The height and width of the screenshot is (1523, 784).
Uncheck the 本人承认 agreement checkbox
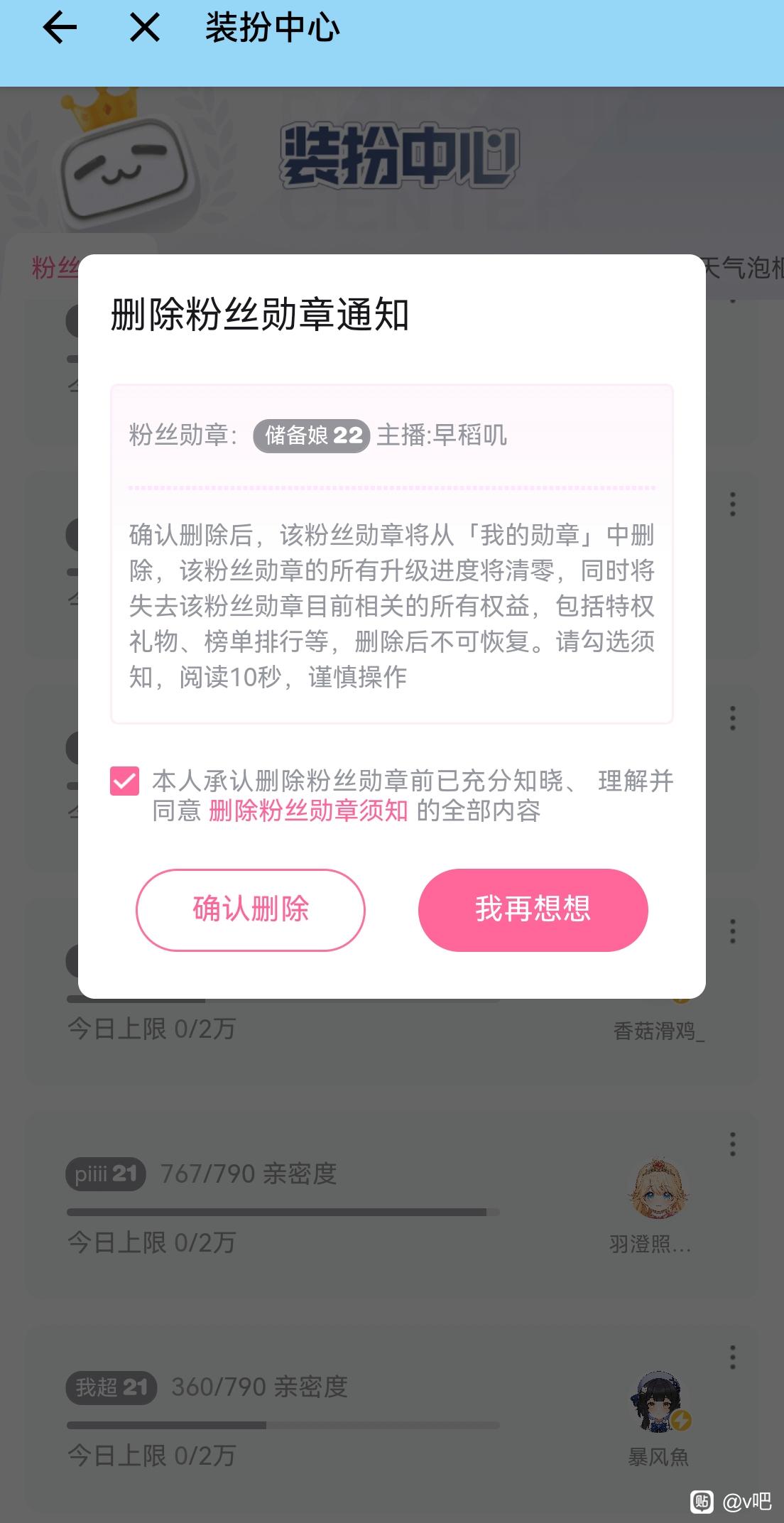click(124, 781)
